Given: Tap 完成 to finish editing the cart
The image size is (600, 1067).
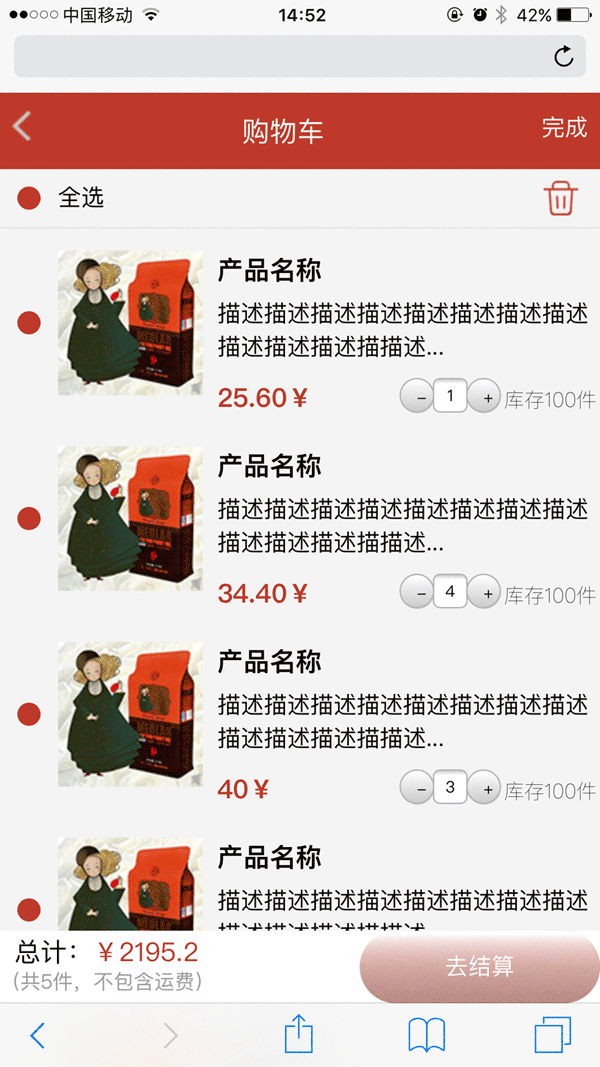Looking at the screenshot, I should (x=564, y=128).
